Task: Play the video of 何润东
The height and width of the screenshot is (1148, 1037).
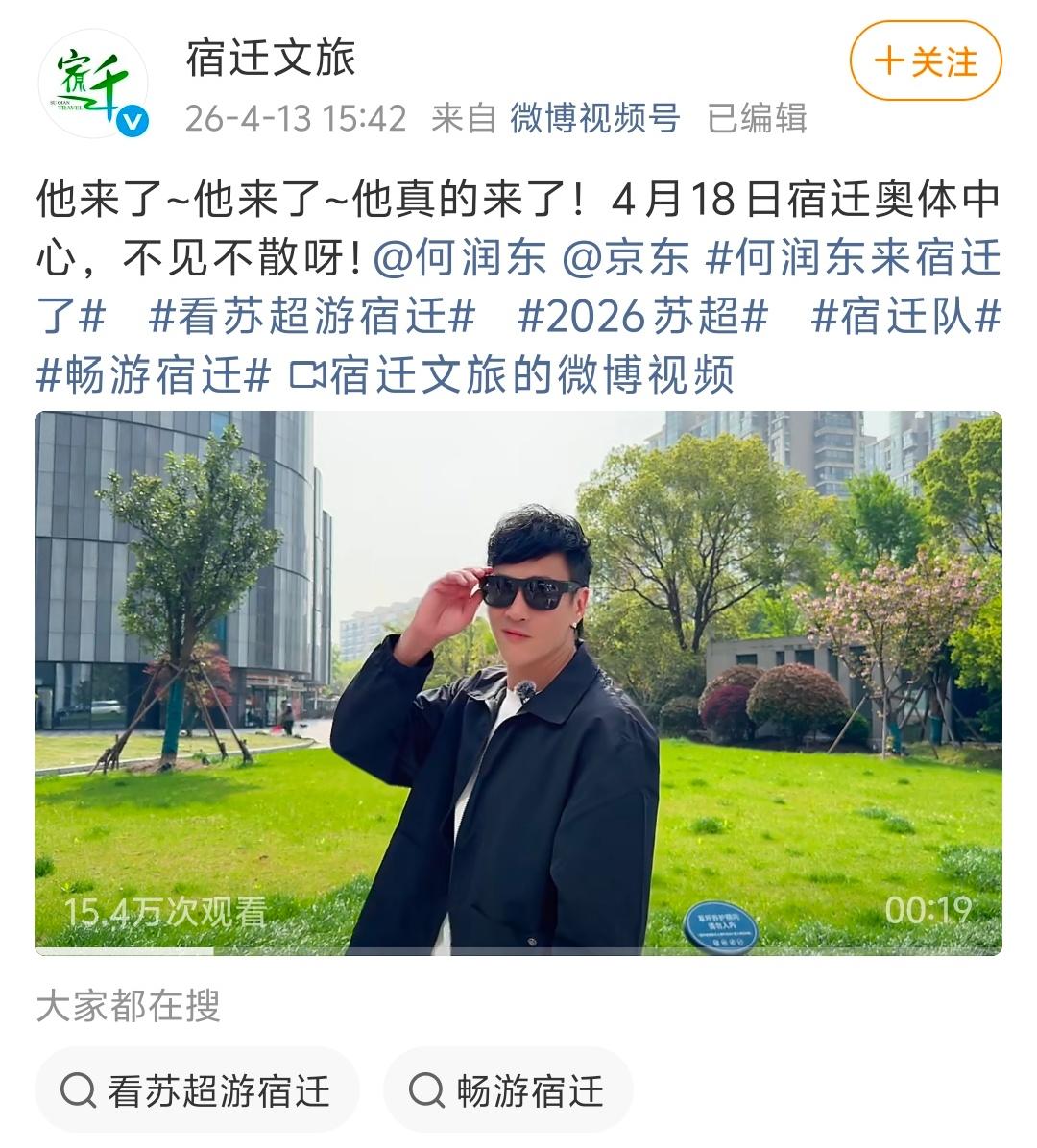Action: (518, 677)
